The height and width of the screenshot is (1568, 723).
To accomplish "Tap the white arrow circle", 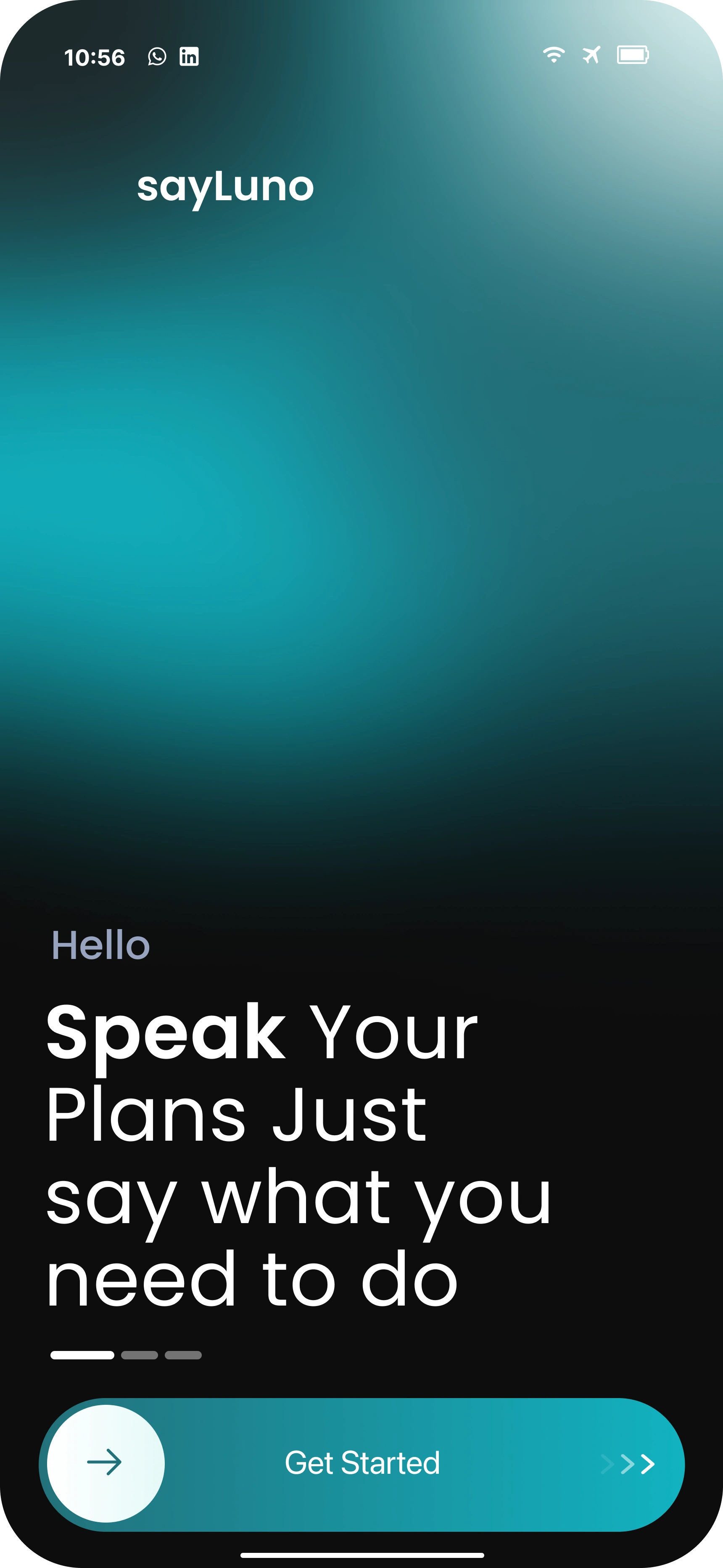I will coord(106,1463).
